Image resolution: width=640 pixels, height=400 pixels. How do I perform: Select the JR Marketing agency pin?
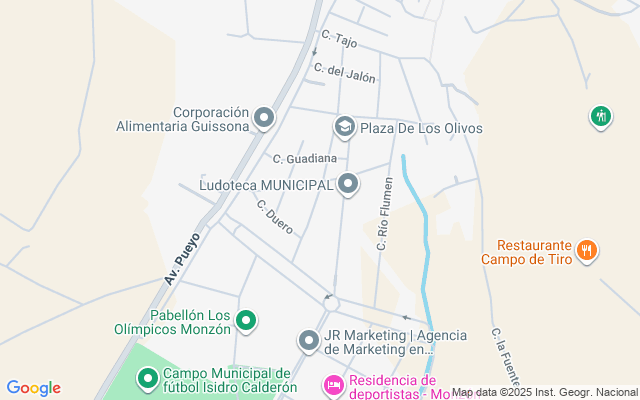(309, 342)
